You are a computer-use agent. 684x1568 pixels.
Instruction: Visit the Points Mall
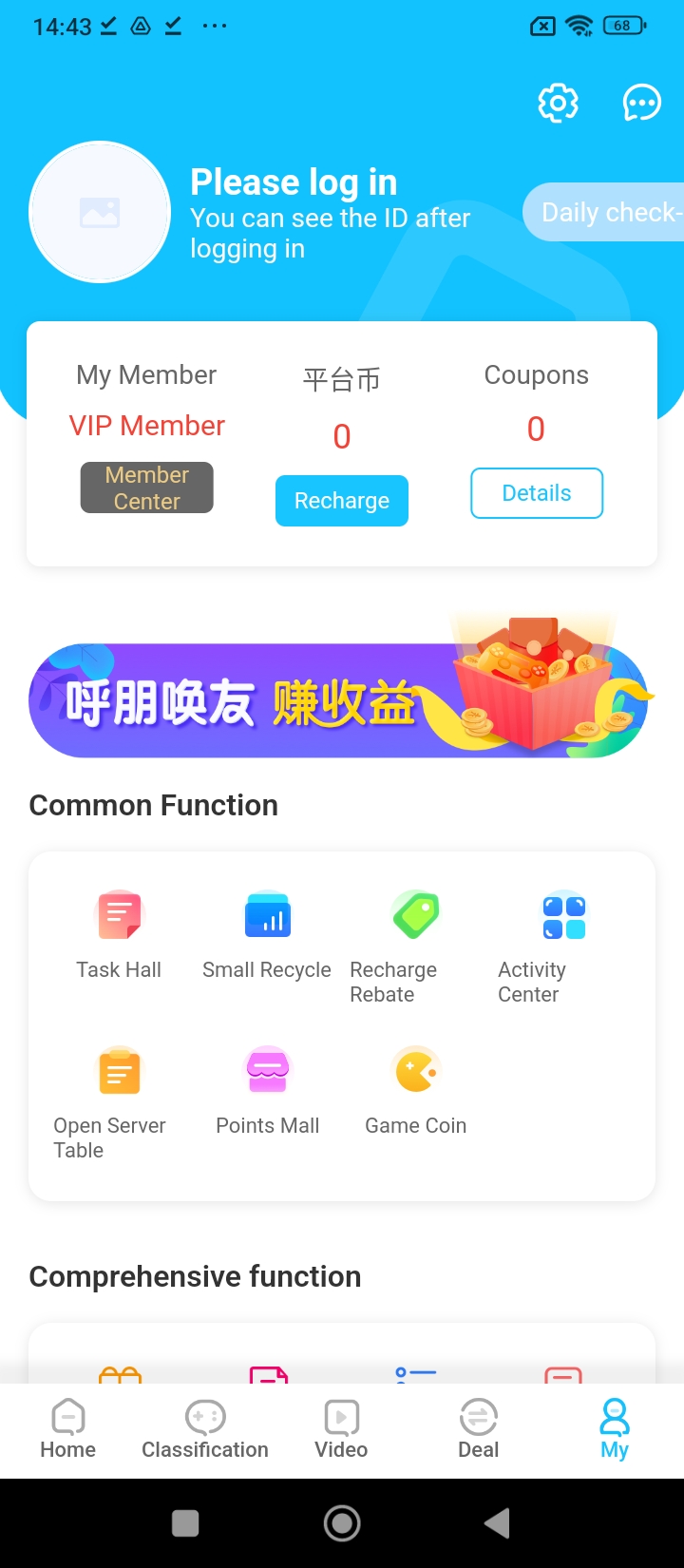tap(267, 1091)
